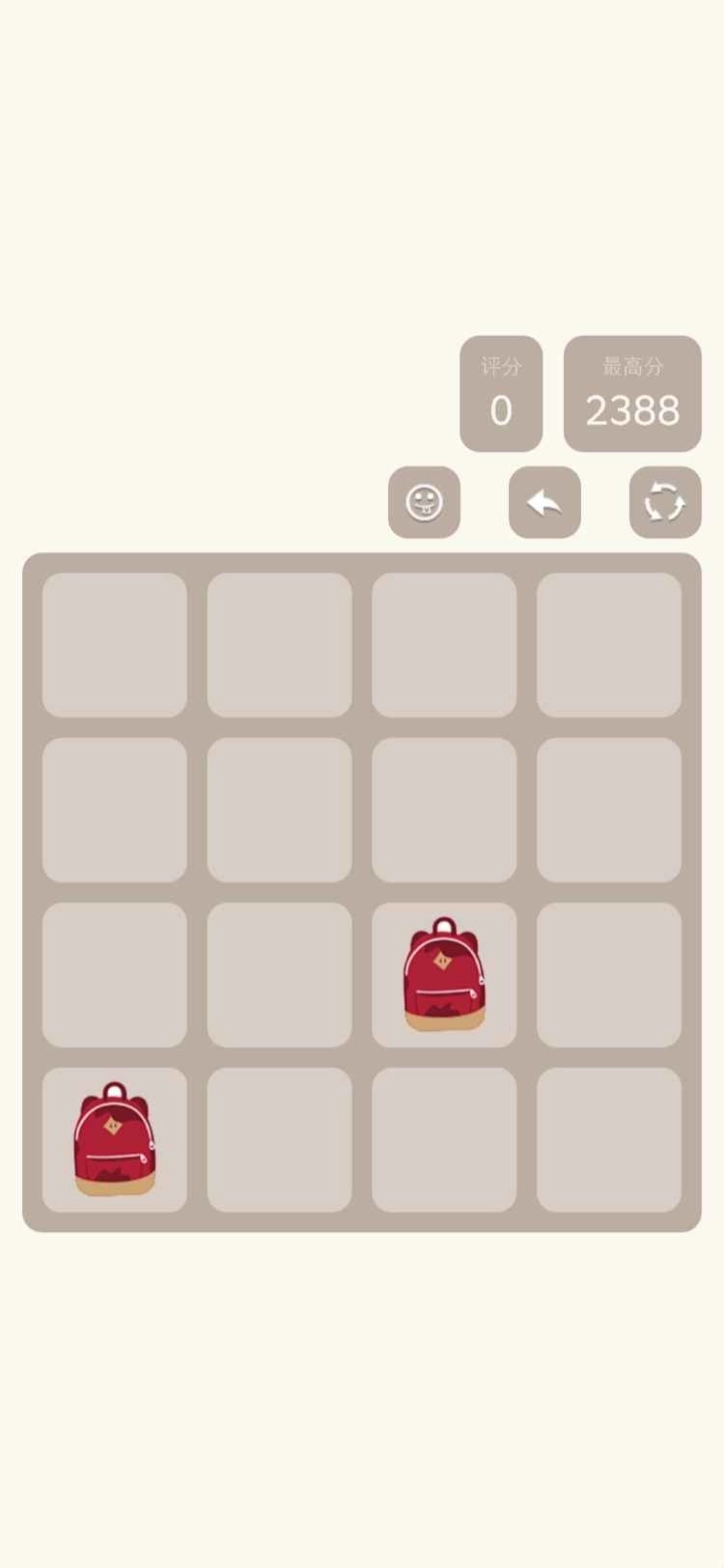Click the empty cell right of the lower backpack
Screen dimensions: 724x1568
[278, 1140]
